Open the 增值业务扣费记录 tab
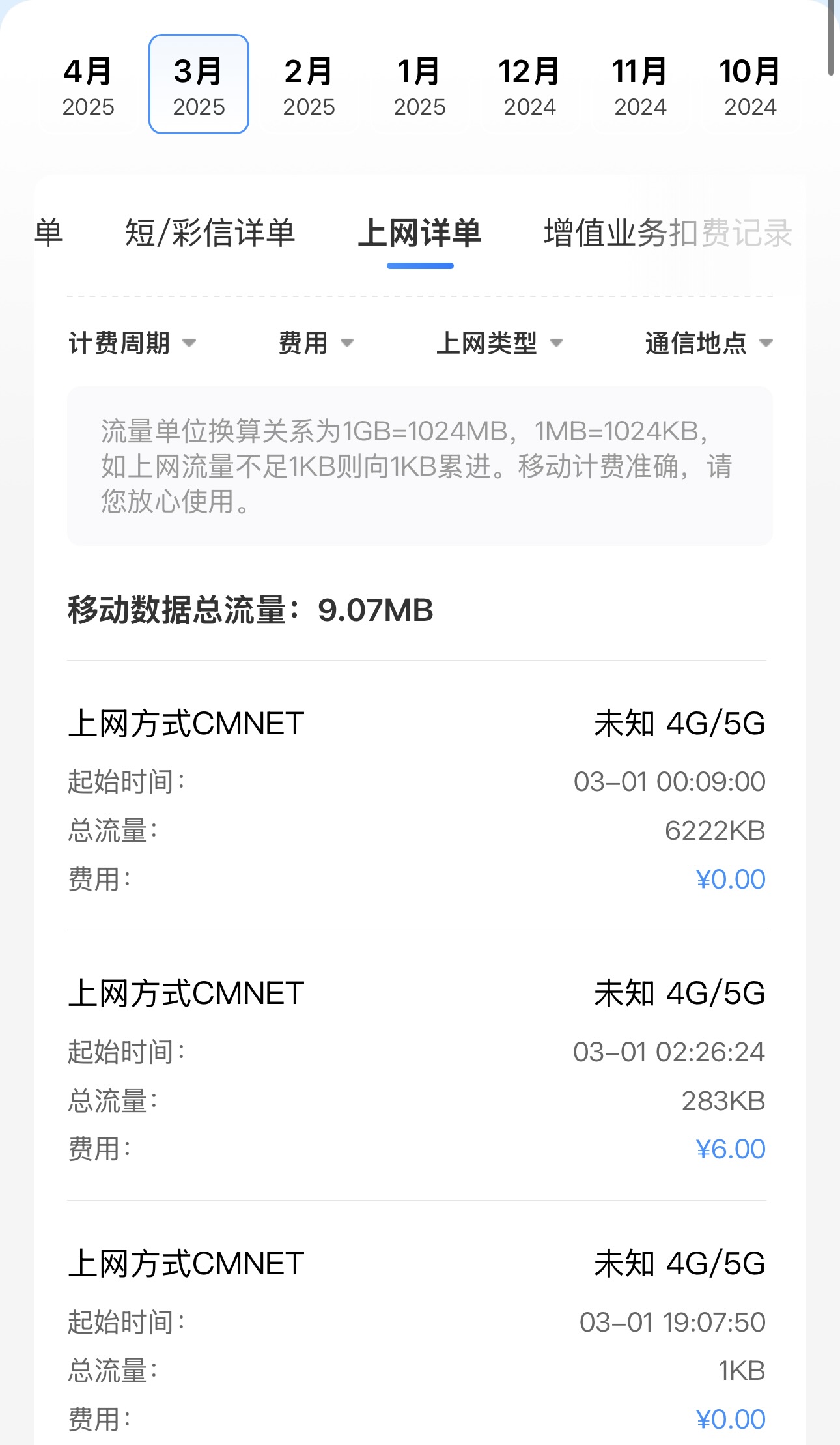 click(x=668, y=233)
